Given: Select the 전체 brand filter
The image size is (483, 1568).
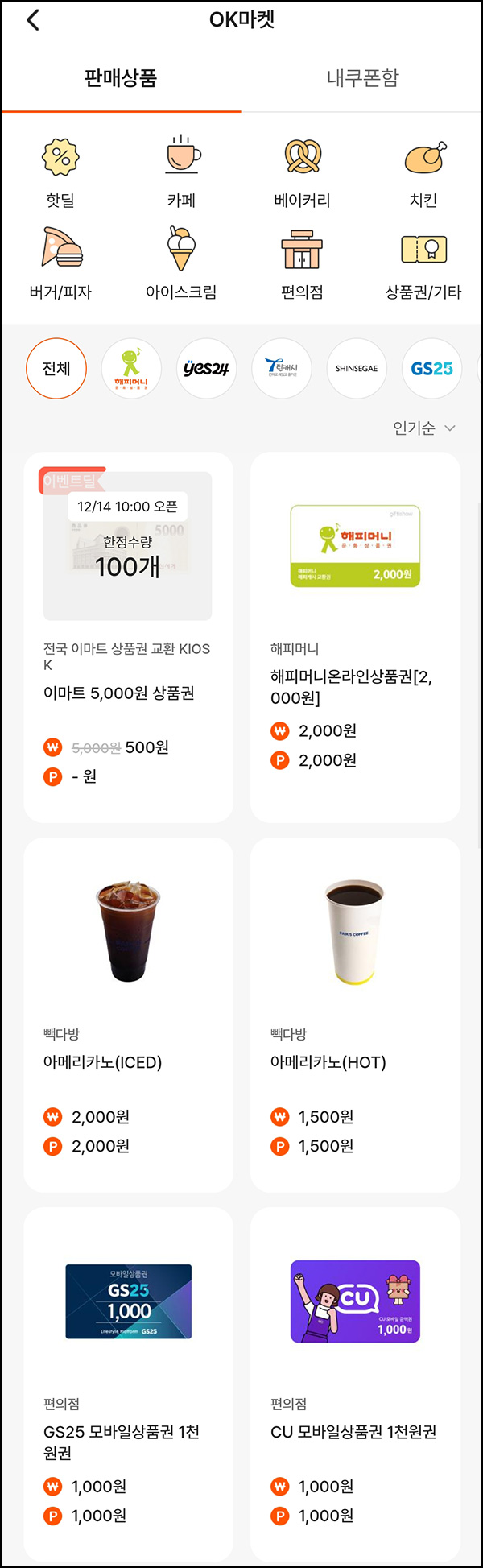Looking at the screenshot, I should tap(56, 369).
